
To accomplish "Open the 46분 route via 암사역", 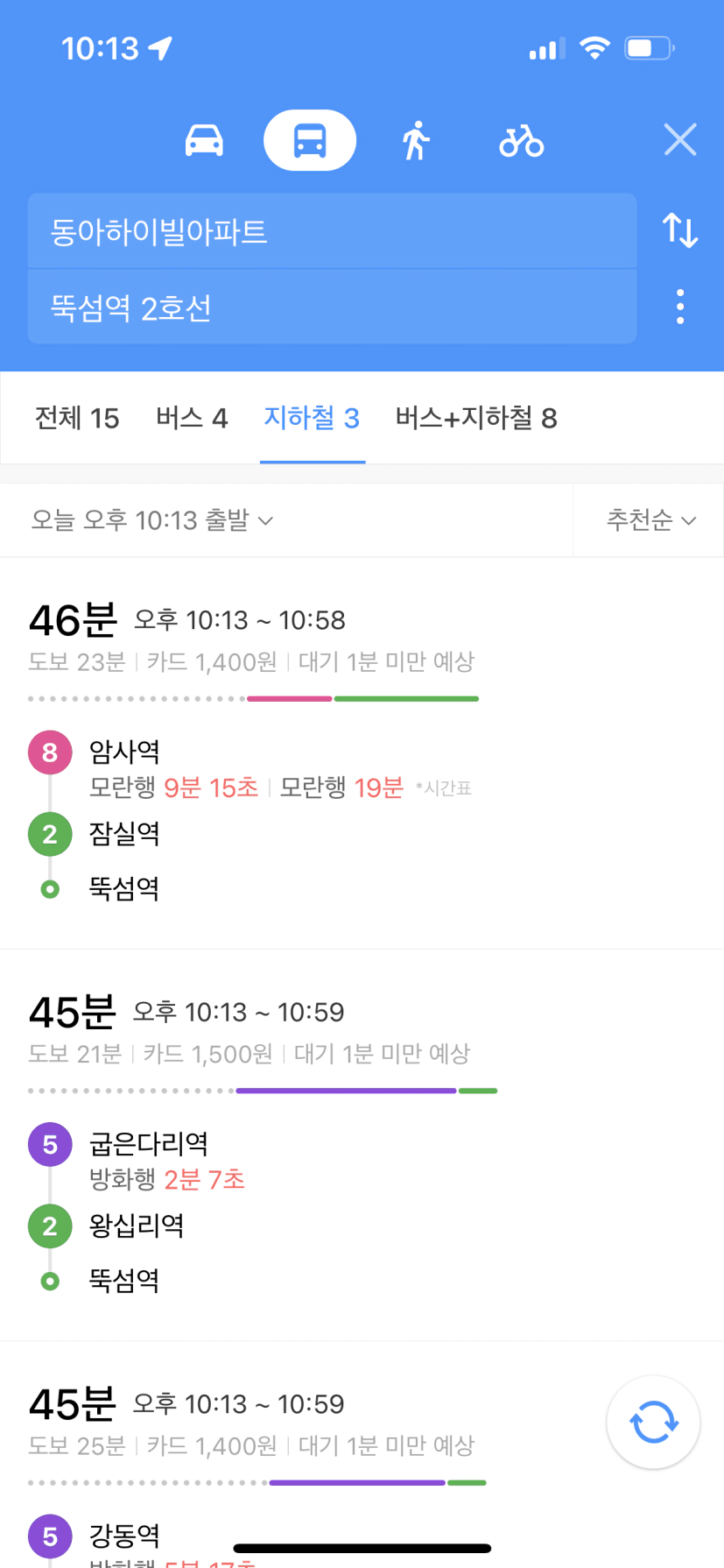I will pyautogui.click(x=362, y=753).
